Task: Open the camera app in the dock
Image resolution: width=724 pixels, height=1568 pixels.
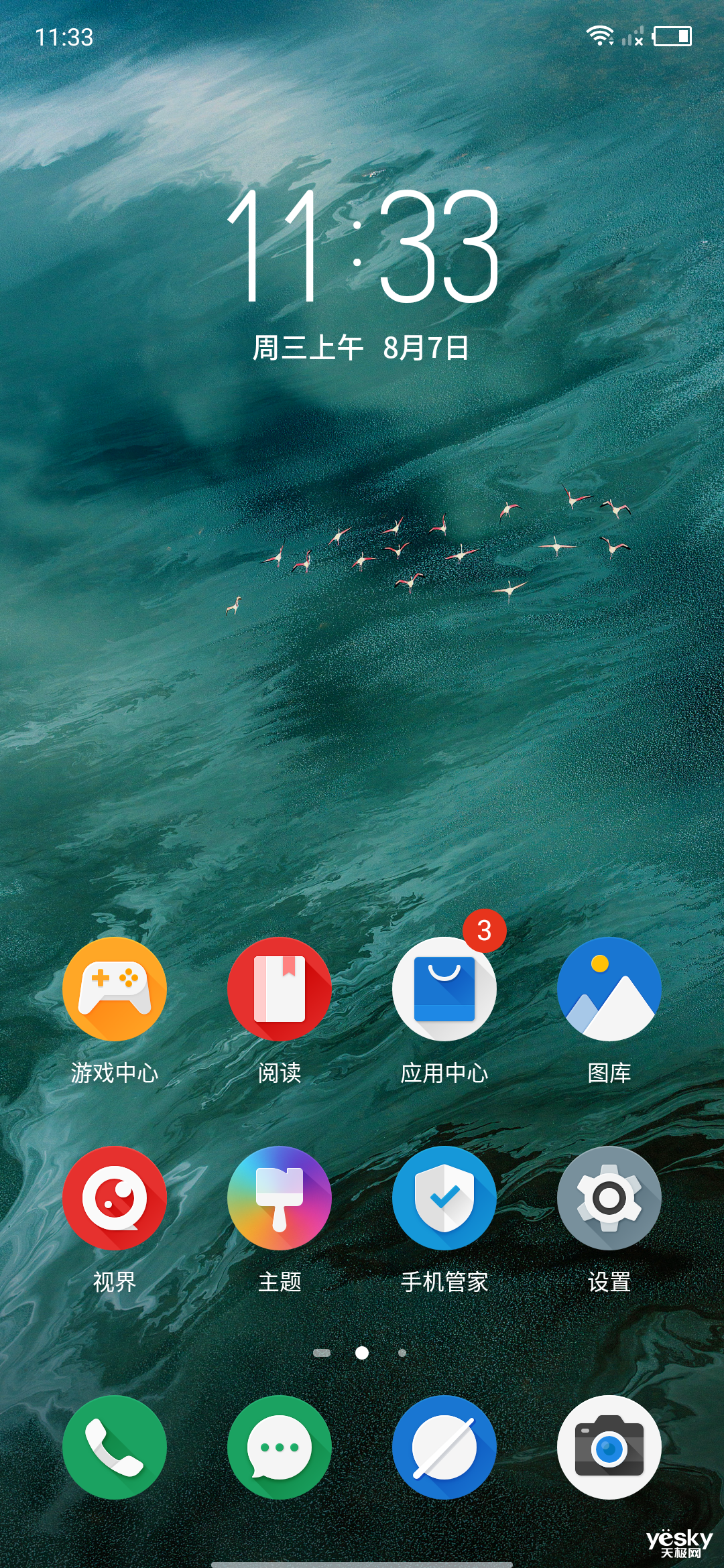Action: coord(609,1447)
